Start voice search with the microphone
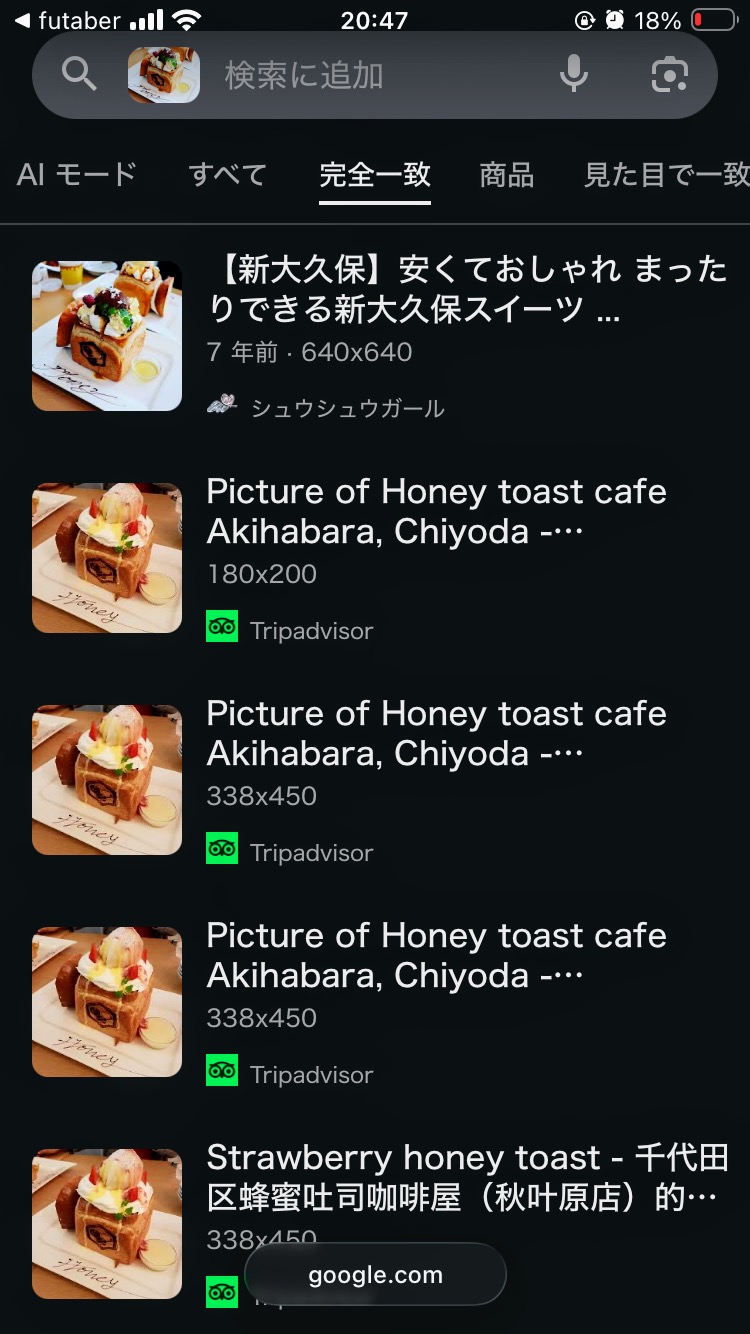Viewport: 750px width, 1334px height. [x=573, y=74]
